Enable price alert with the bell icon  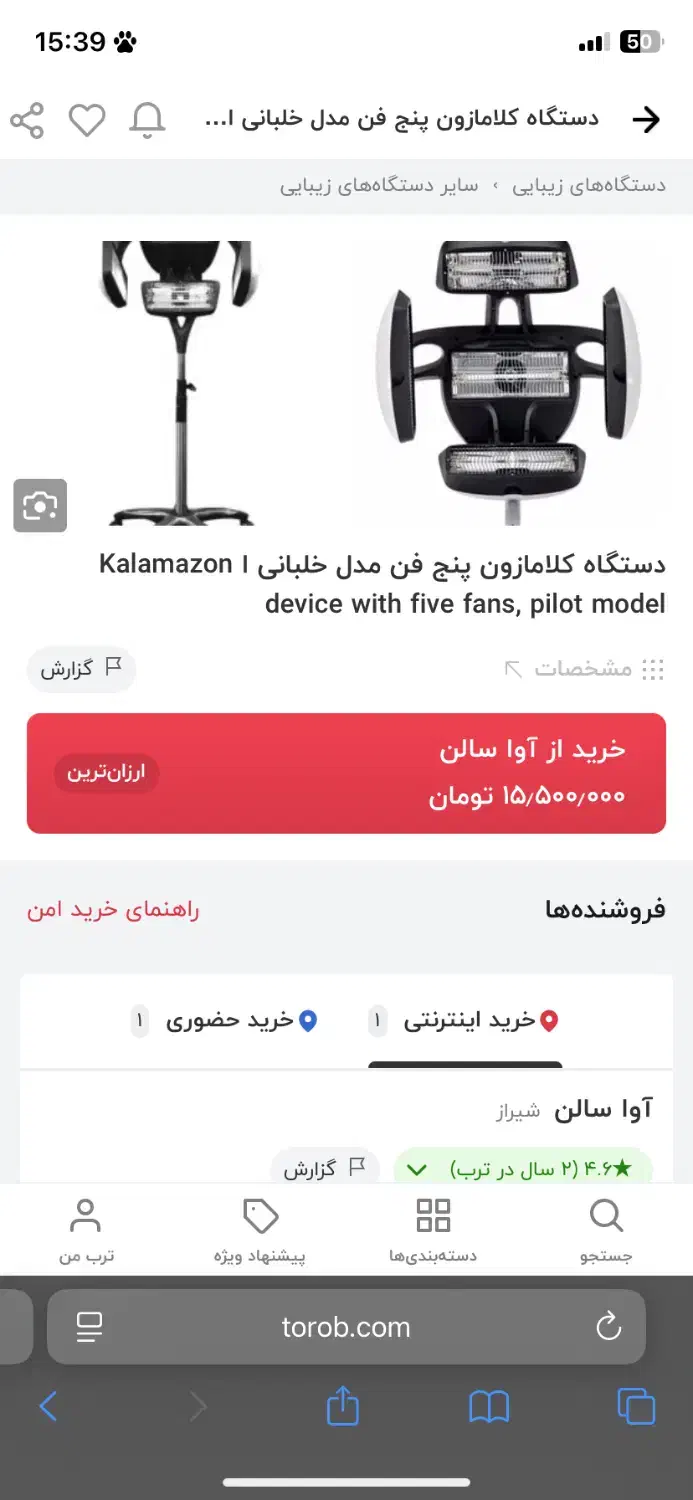click(147, 120)
